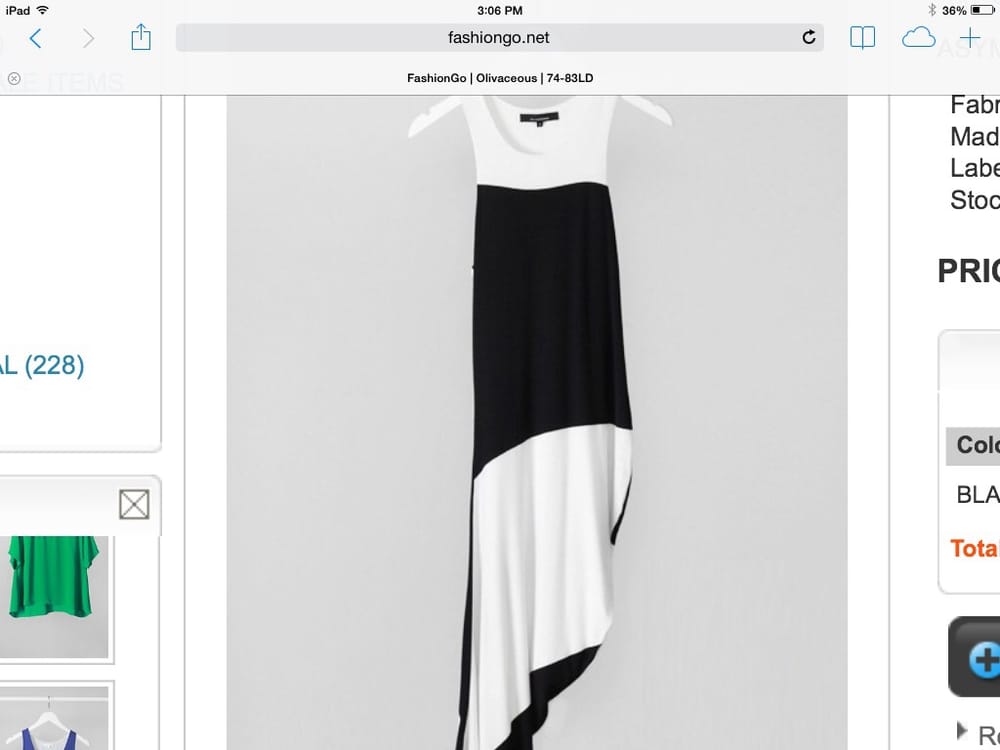Go back to the previous page

36,39
